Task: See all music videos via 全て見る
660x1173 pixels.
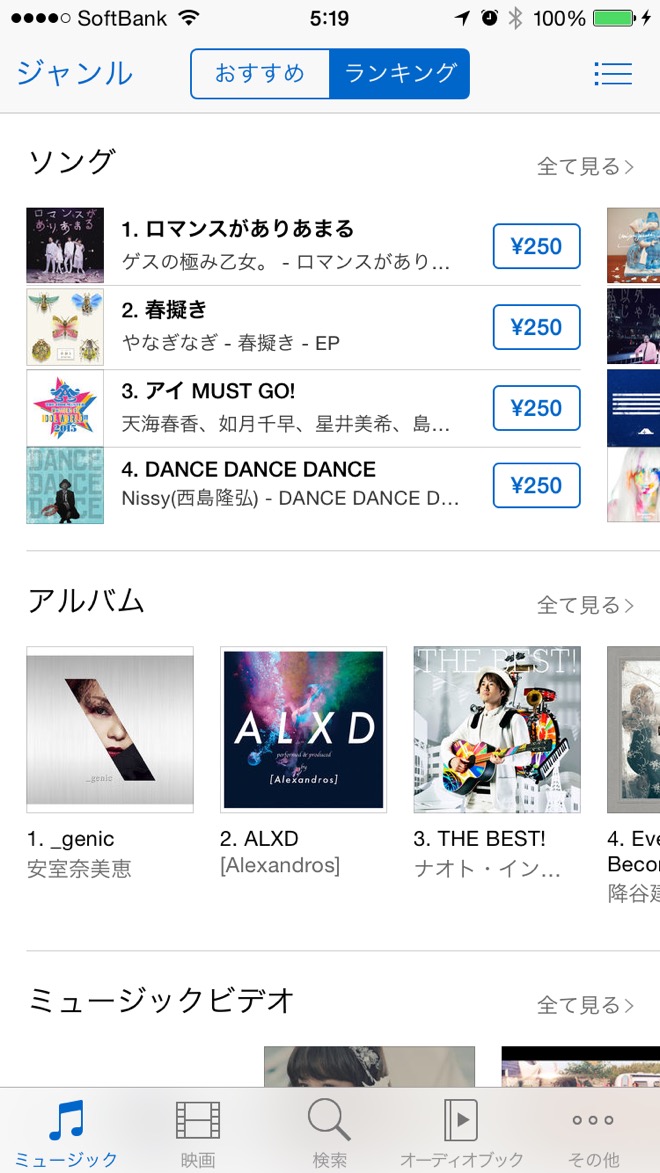Action: coord(585,1004)
